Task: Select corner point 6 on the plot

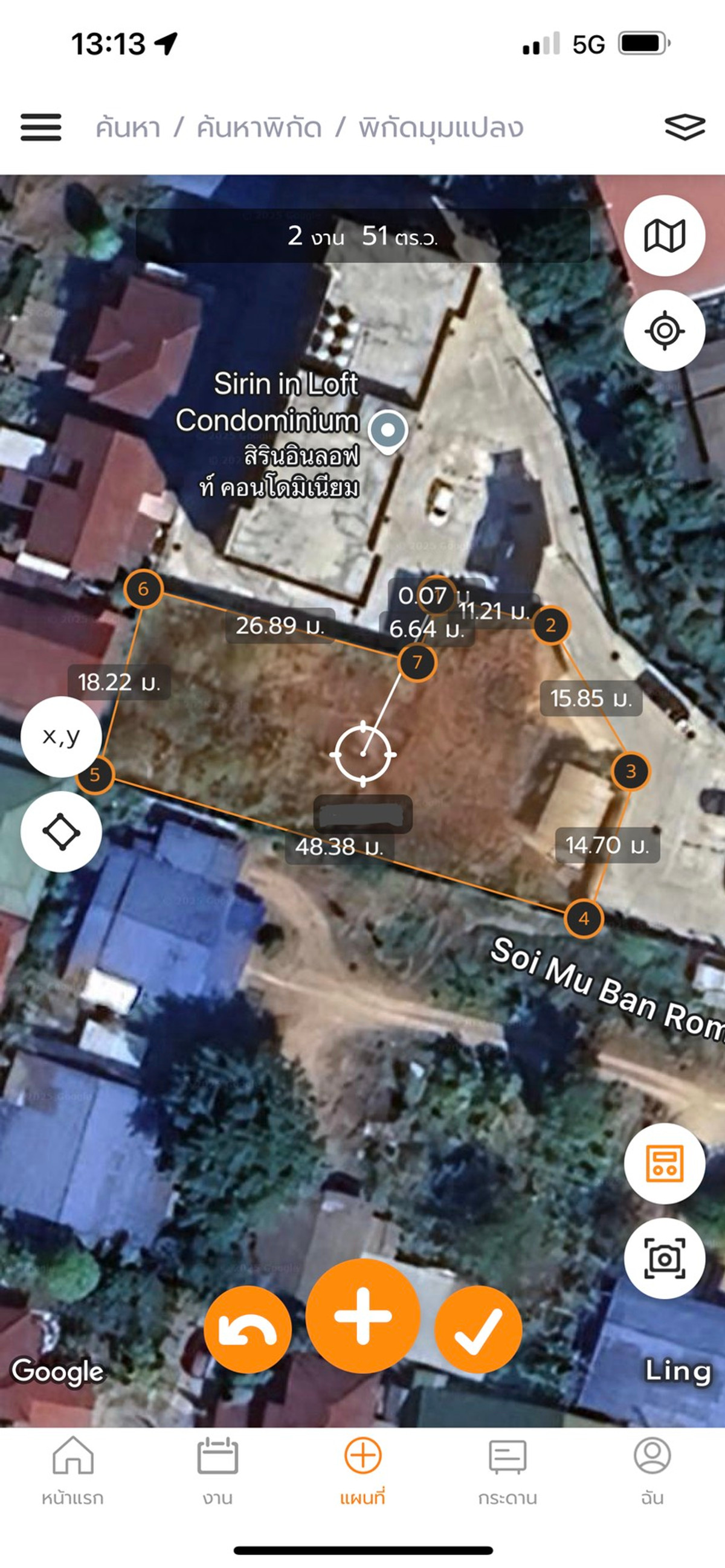Action: point(143,589)
